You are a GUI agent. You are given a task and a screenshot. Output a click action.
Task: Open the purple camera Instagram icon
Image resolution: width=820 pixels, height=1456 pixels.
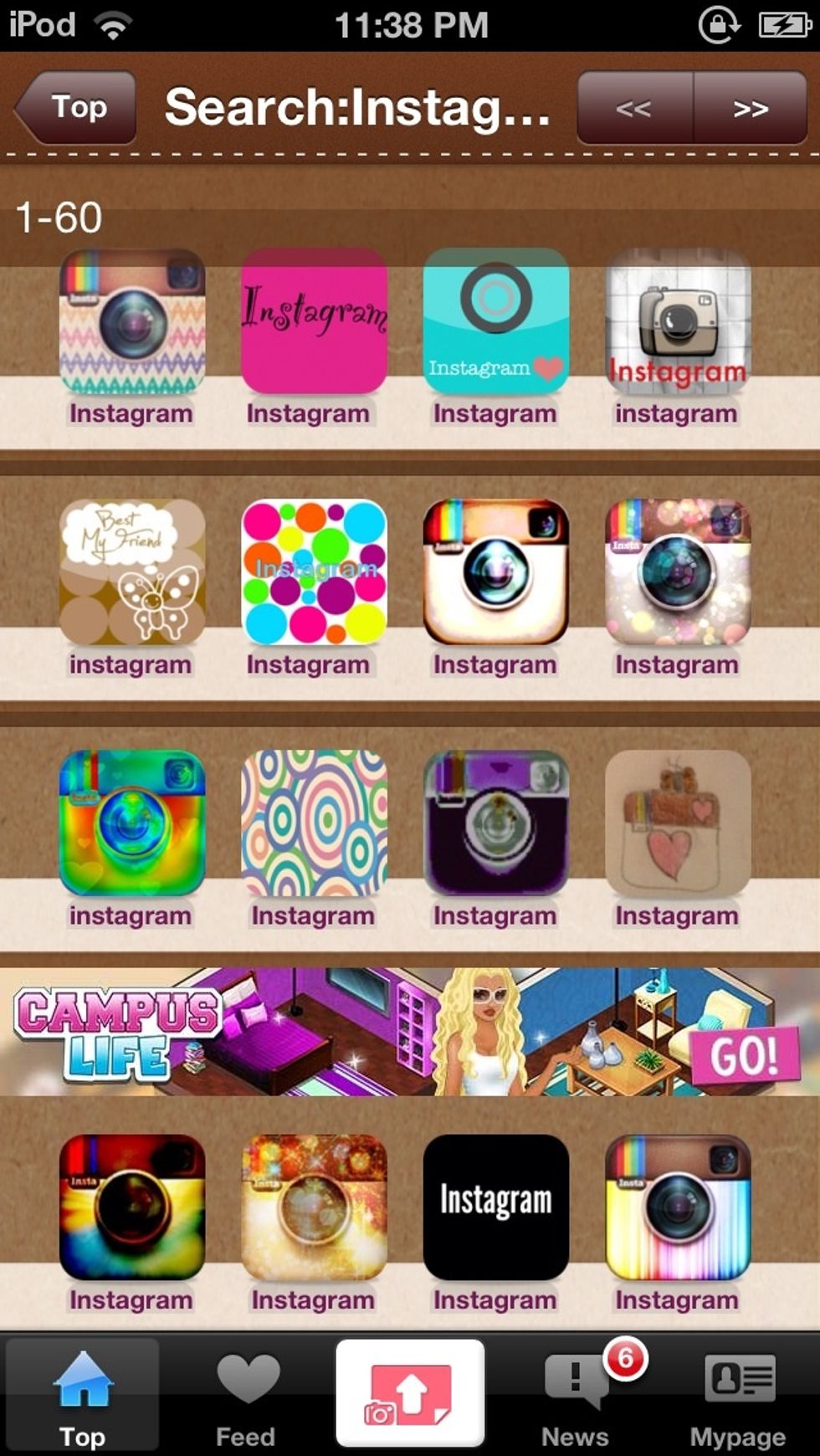coord(495,823)
